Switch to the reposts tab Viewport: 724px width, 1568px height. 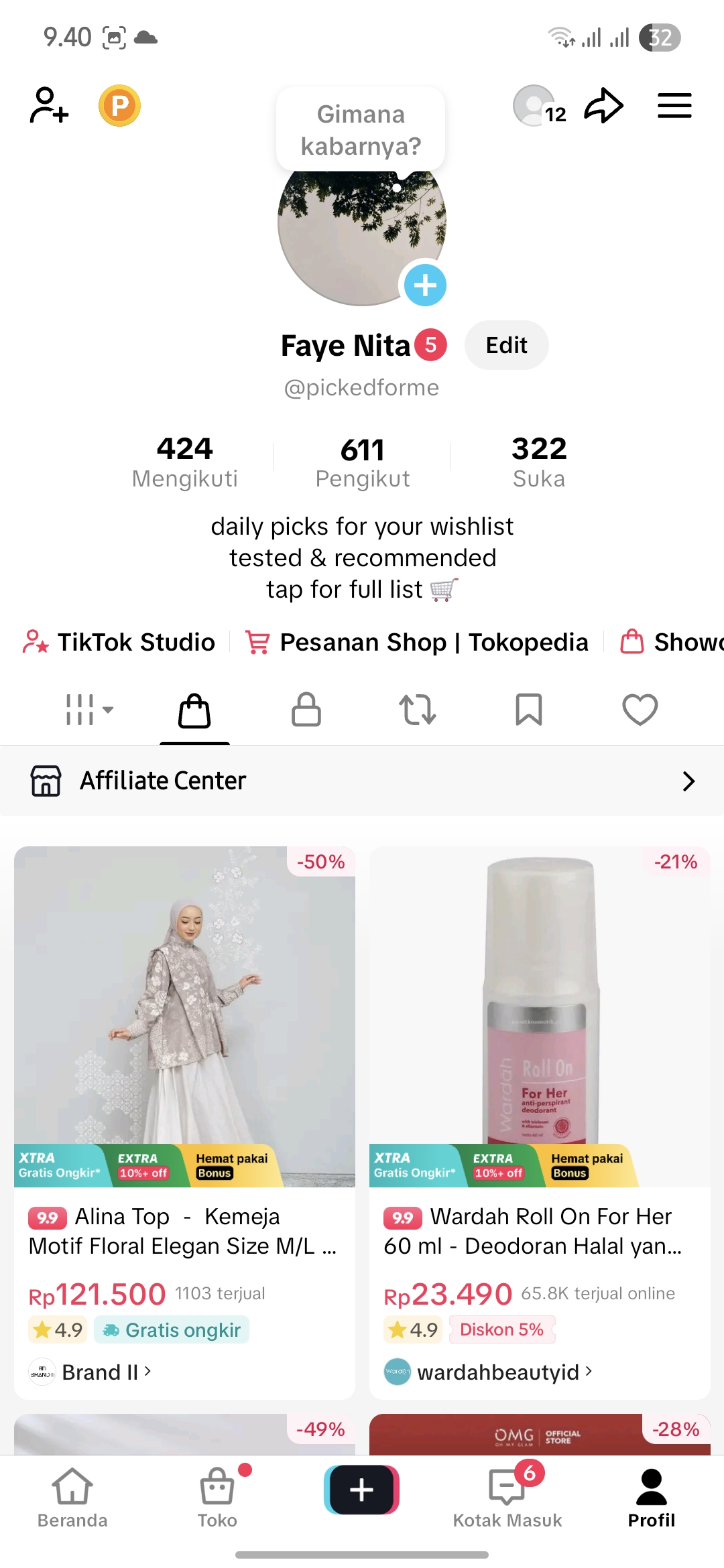point(418,709)
